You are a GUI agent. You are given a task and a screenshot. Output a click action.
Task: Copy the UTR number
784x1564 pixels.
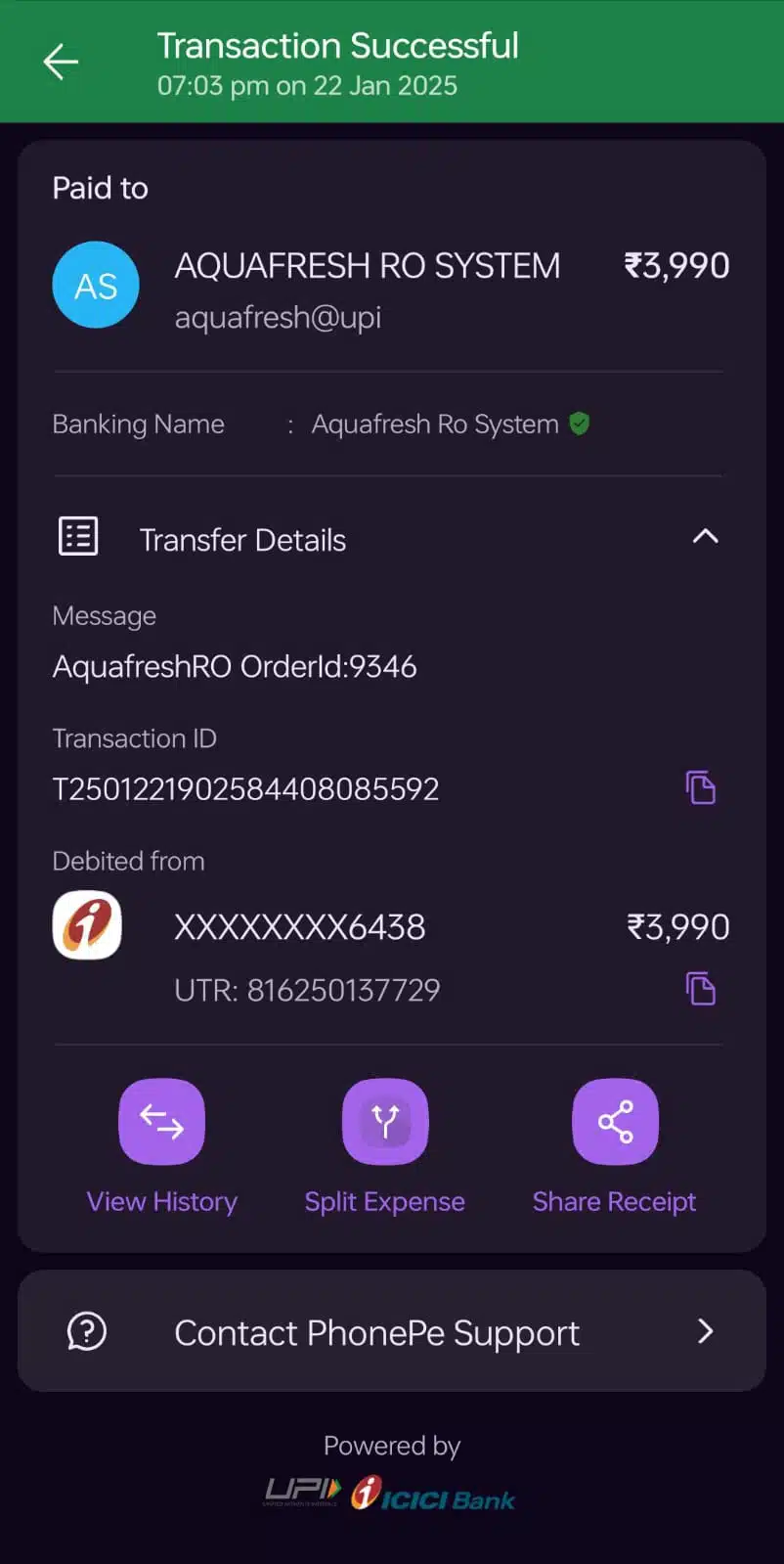coord(700,989)
